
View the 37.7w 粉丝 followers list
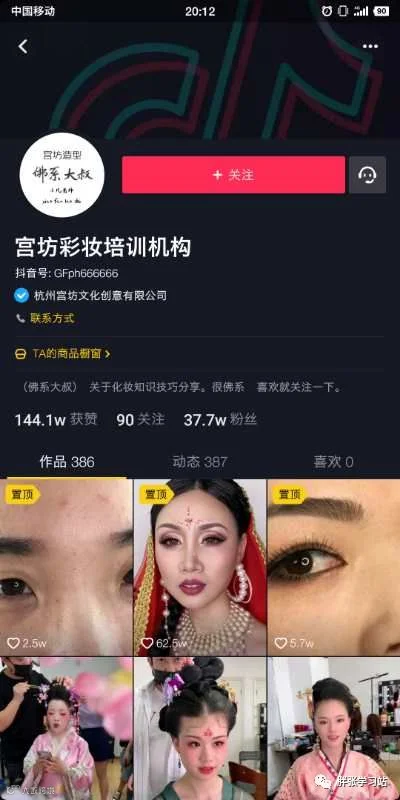coord(220,420)
